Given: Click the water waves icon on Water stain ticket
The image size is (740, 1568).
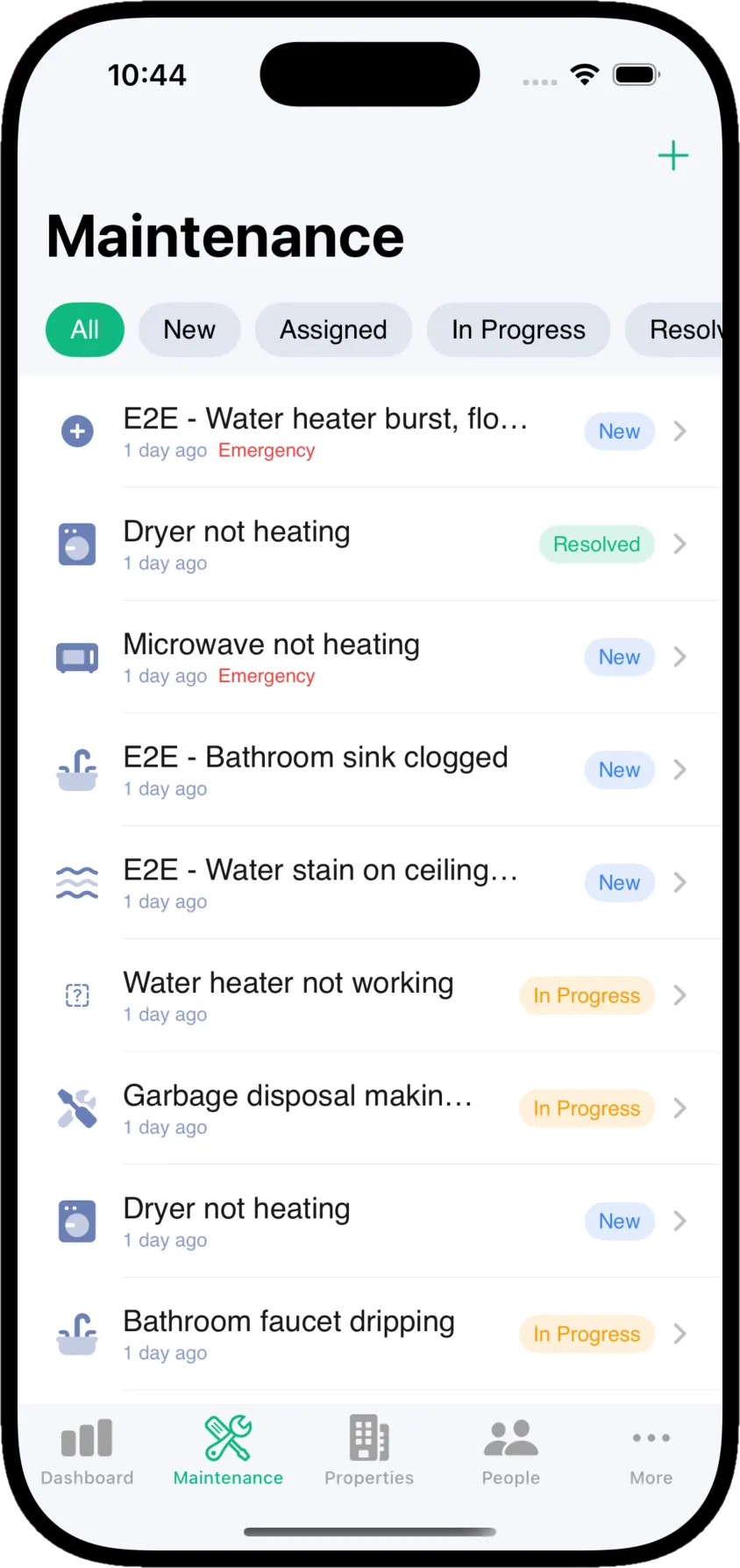Looking at the screenshot, I should coord(76,882).
